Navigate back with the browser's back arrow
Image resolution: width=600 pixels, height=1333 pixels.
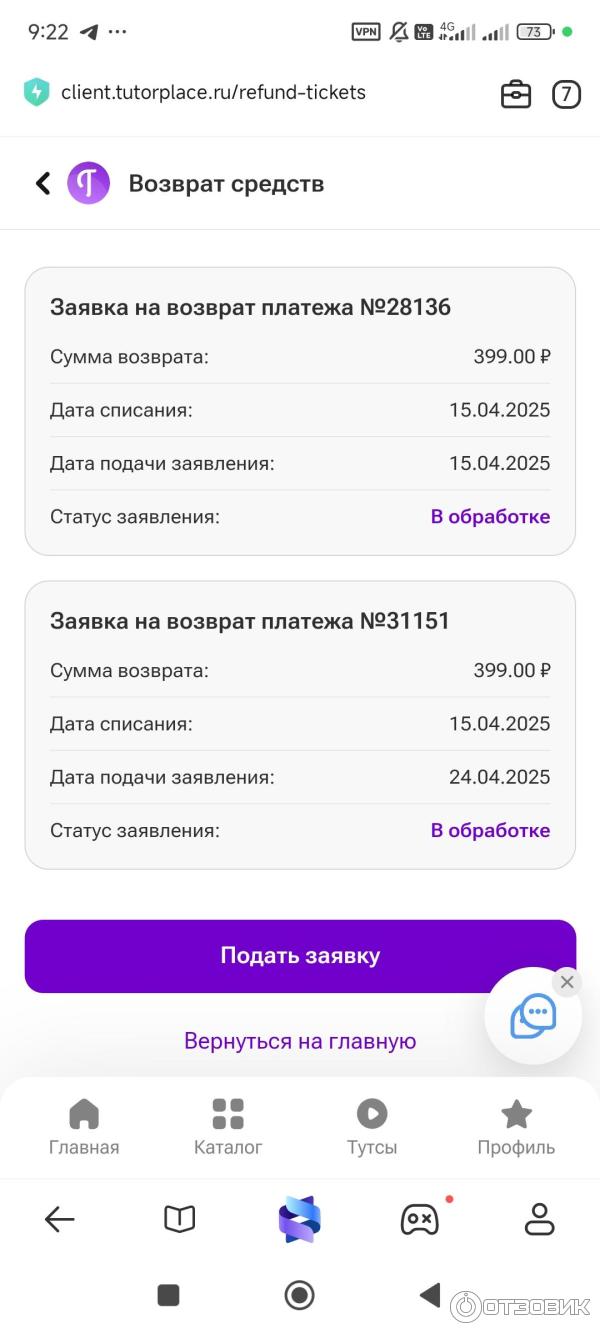[60, 1219]
